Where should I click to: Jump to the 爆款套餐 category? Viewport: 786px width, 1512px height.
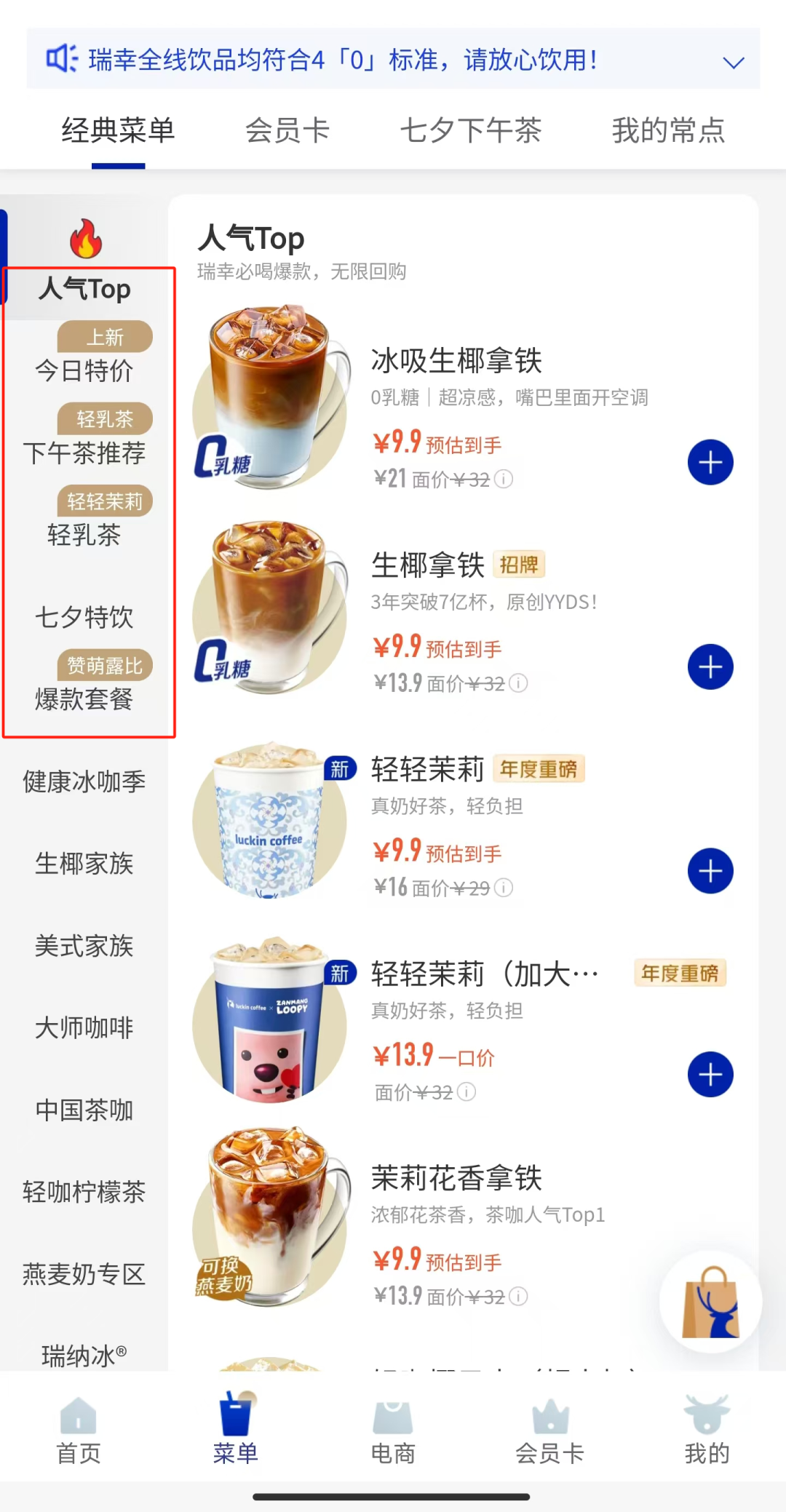tap(84, 699)
